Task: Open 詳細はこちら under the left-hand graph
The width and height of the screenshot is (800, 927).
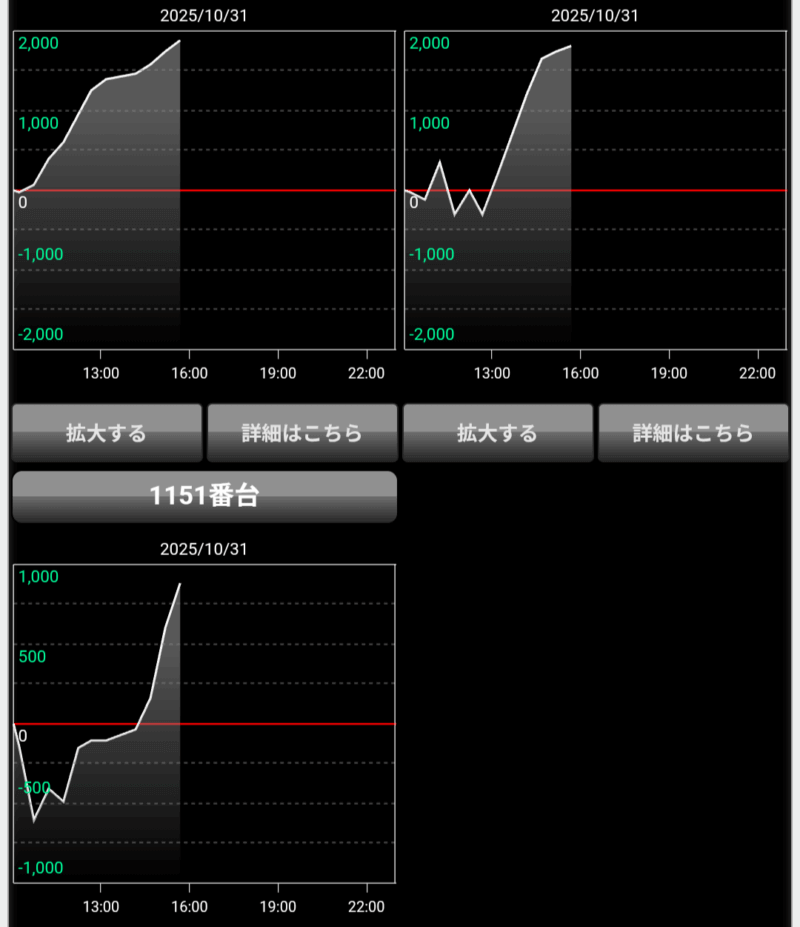Action: [302, 433]
